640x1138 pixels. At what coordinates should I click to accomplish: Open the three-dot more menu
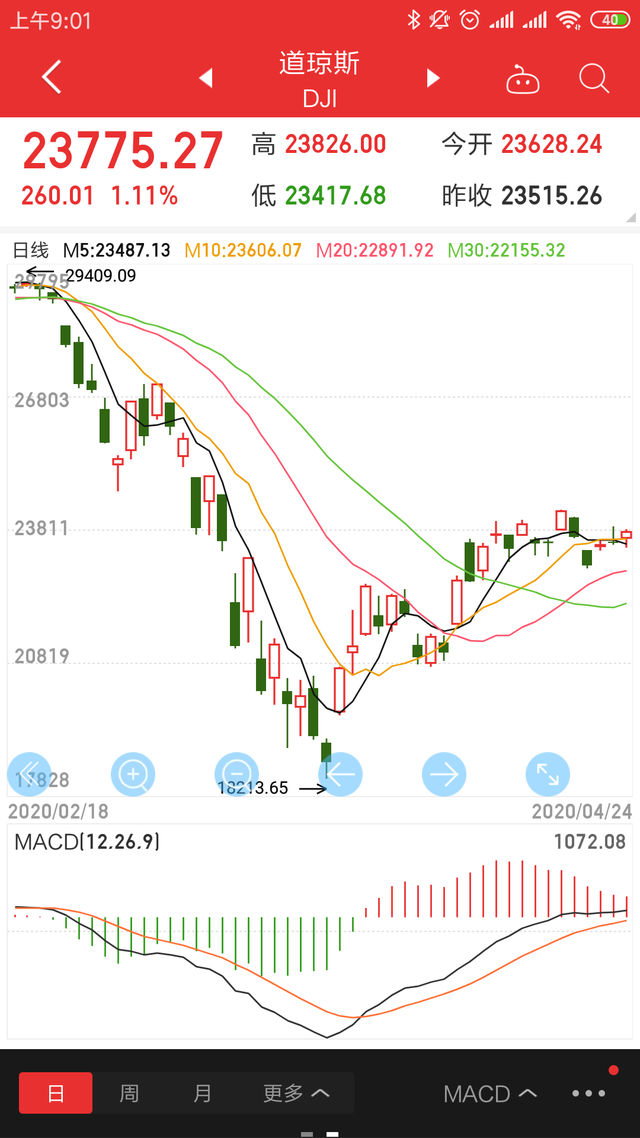pyautogui.click(x=589, y=1094)
